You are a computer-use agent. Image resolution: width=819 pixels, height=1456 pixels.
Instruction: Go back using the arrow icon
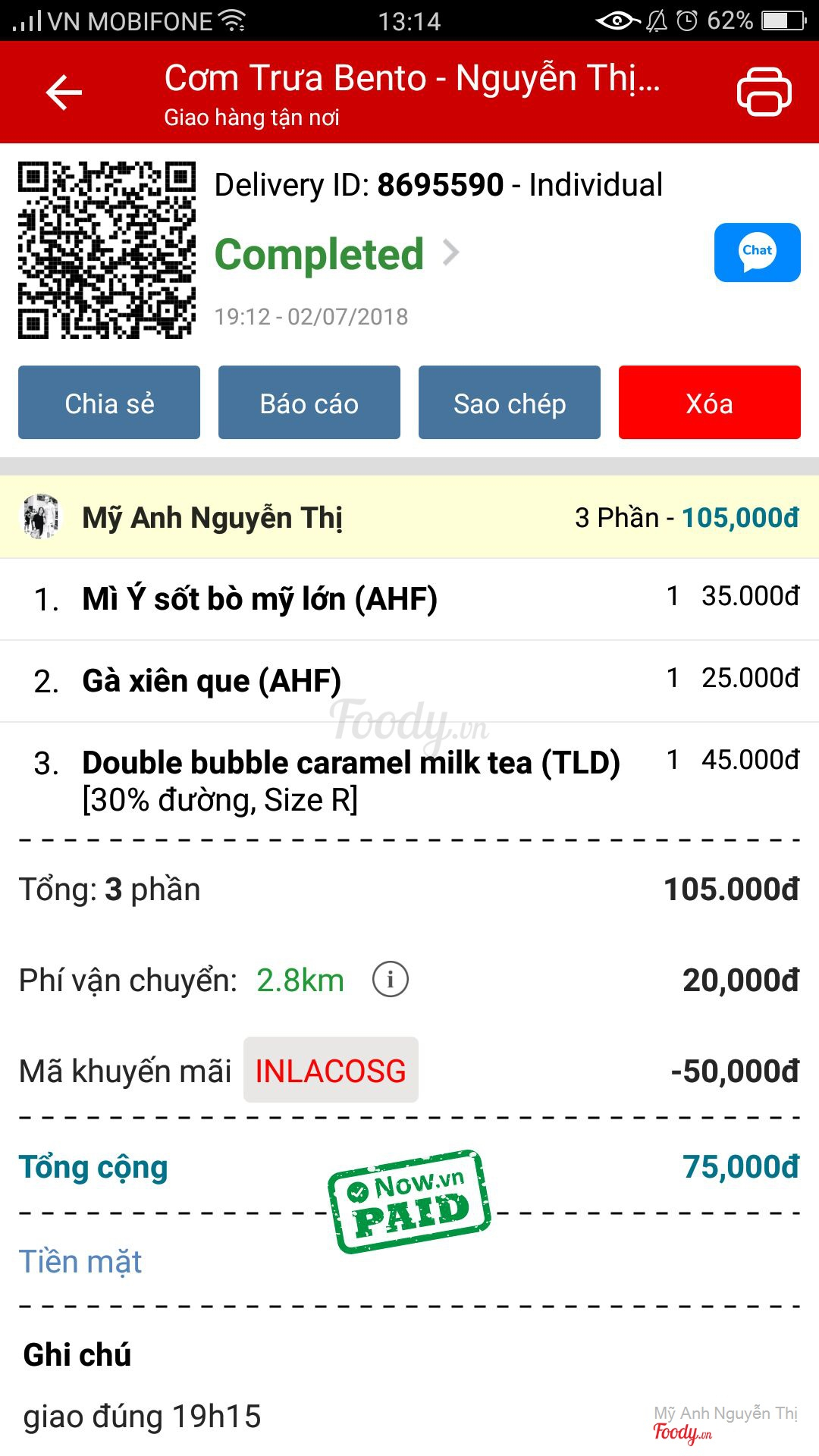tap(64, 93)
